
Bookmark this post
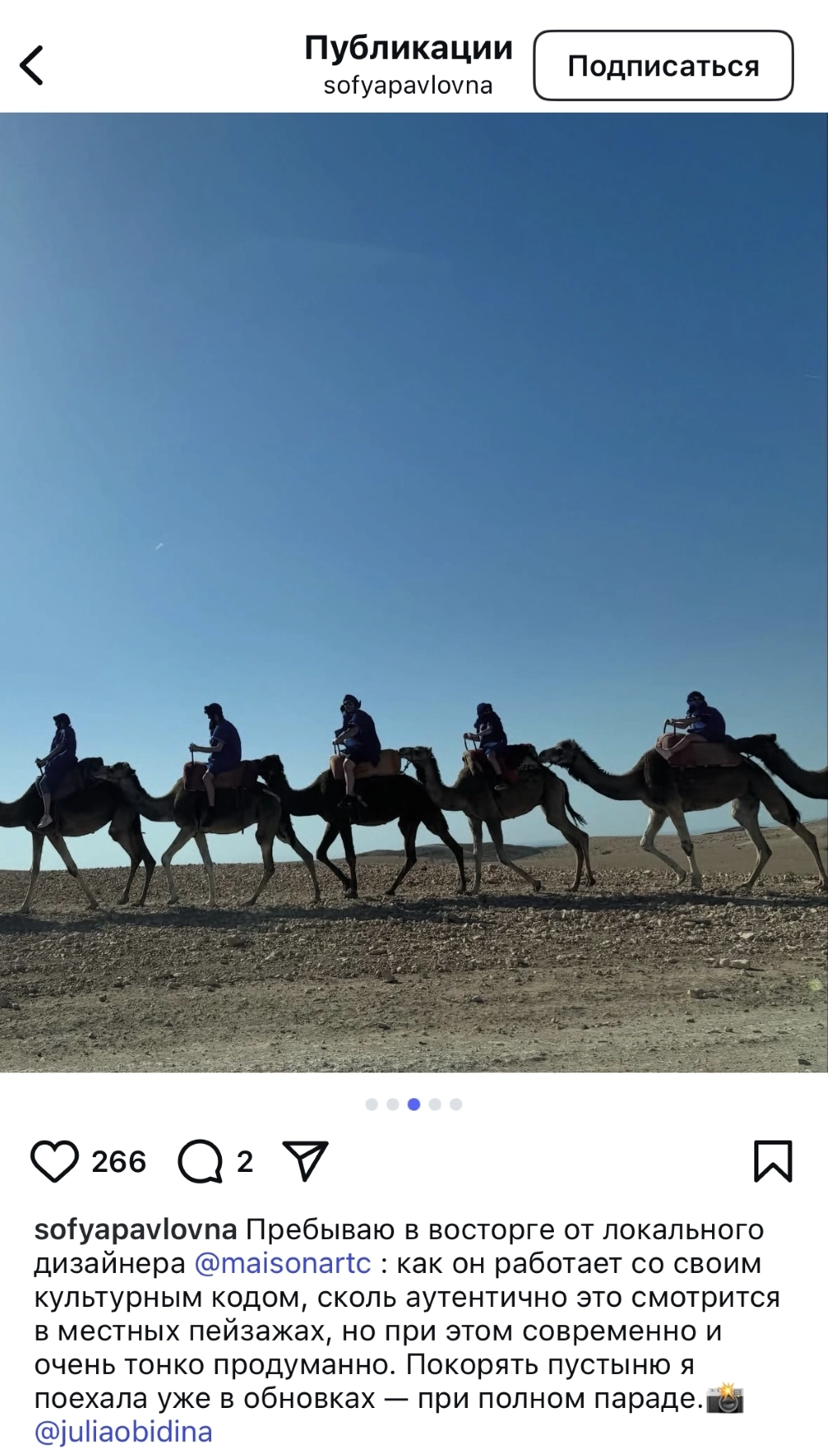pyautogui.click(x=773, y=1161)
